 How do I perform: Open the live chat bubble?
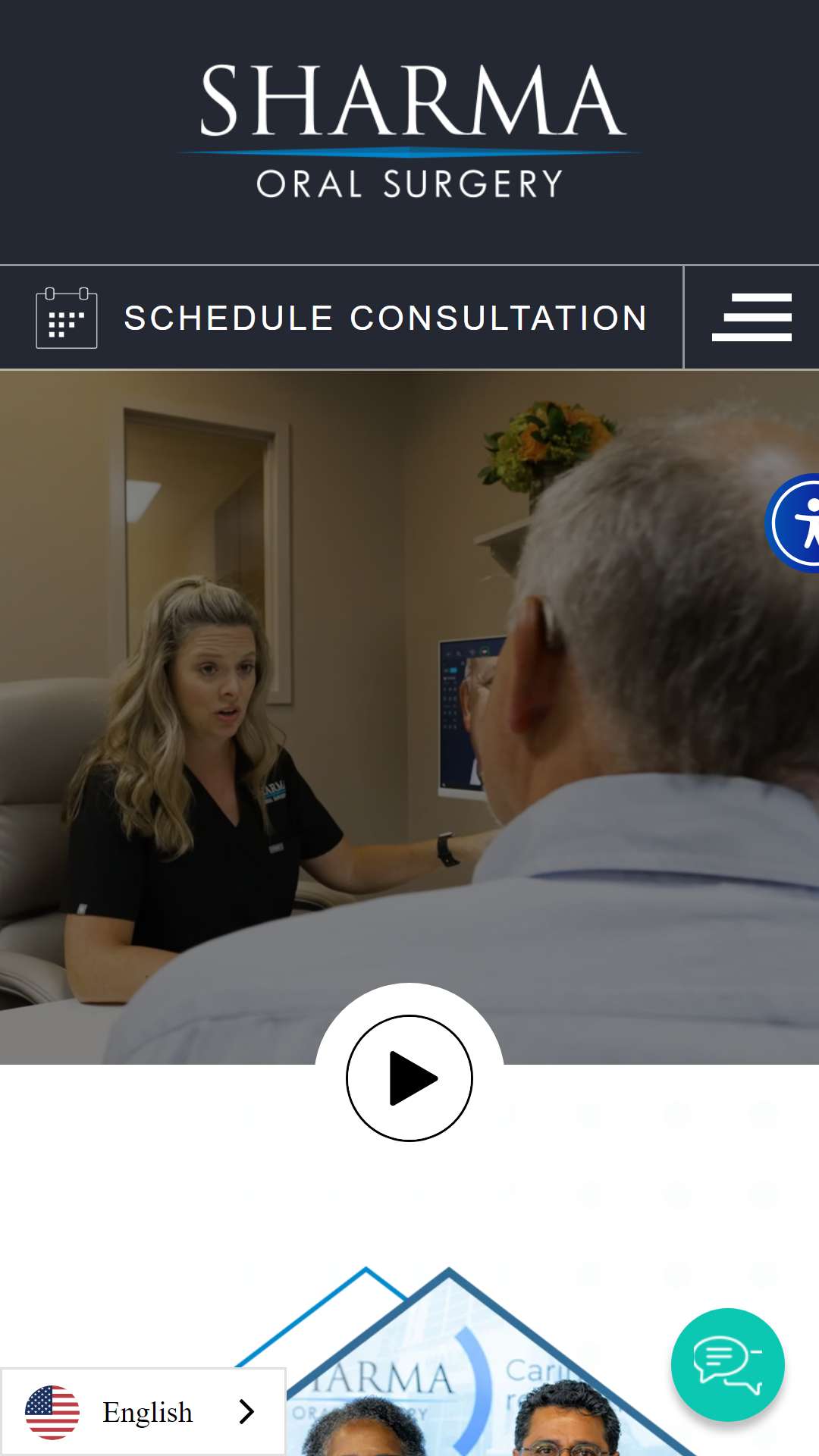(x=727, y=1364)
